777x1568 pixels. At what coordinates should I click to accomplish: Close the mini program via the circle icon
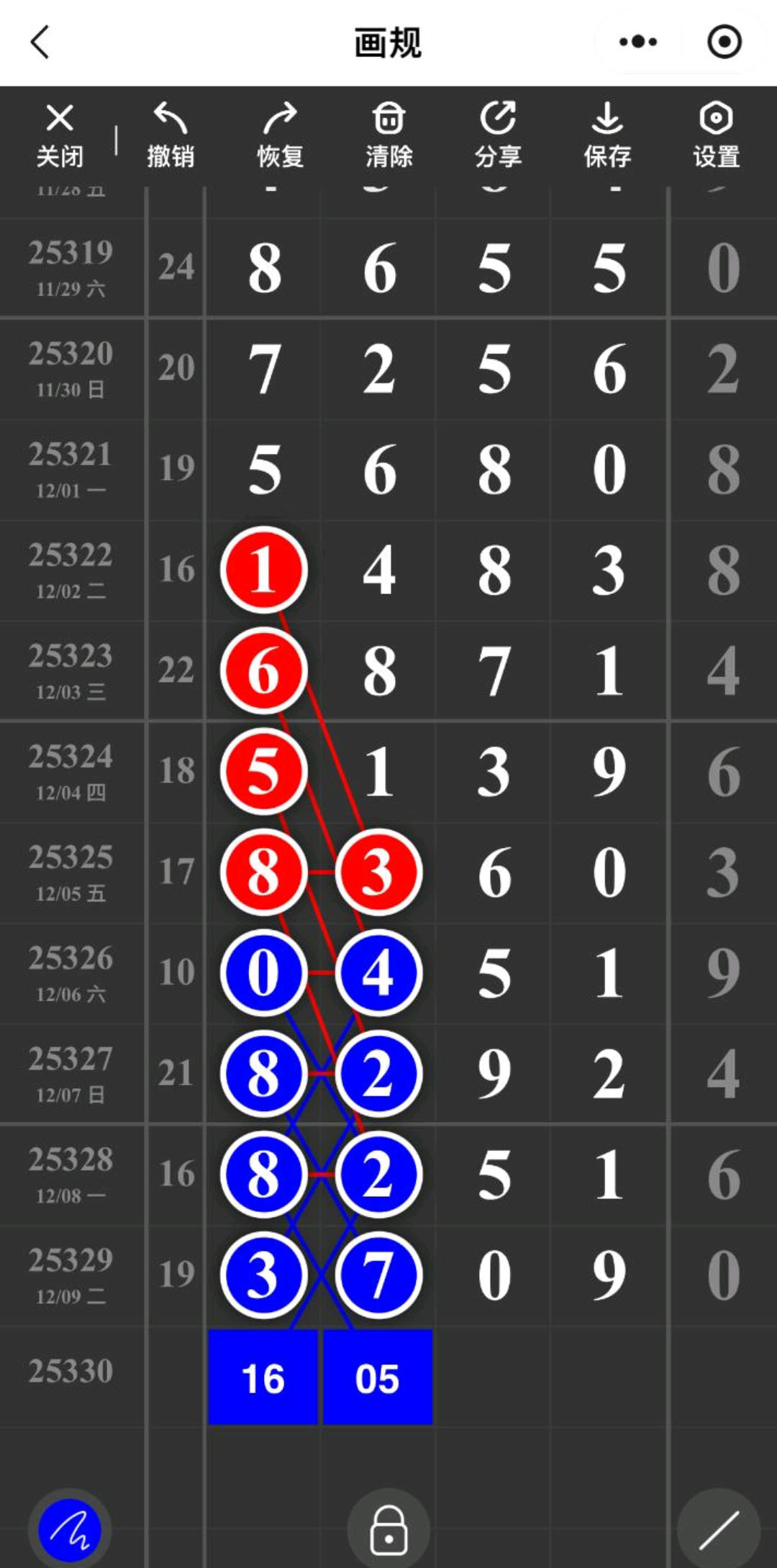click(x=724, y=42)
